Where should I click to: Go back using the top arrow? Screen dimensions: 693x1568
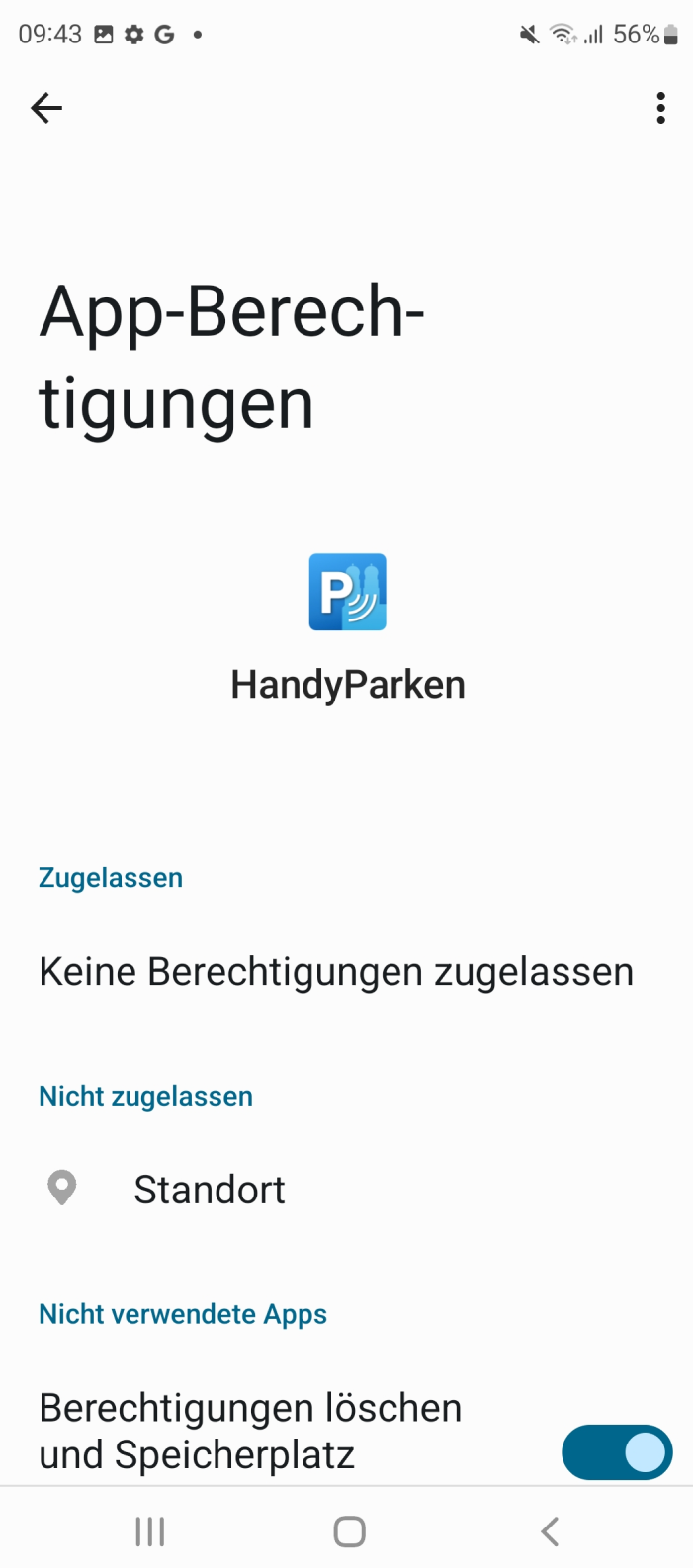[x=46, y=108]
